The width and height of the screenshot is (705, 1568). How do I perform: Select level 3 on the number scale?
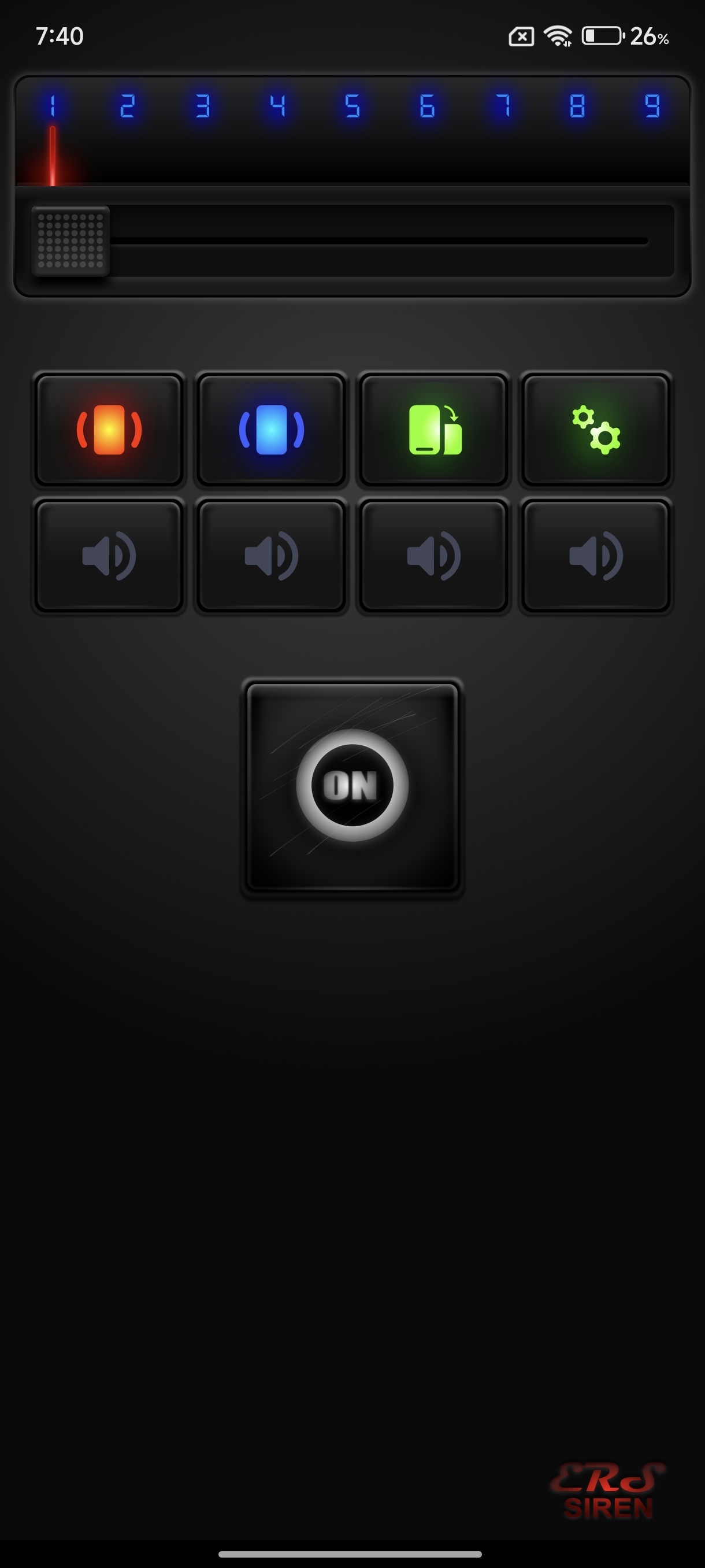(203, 106)
